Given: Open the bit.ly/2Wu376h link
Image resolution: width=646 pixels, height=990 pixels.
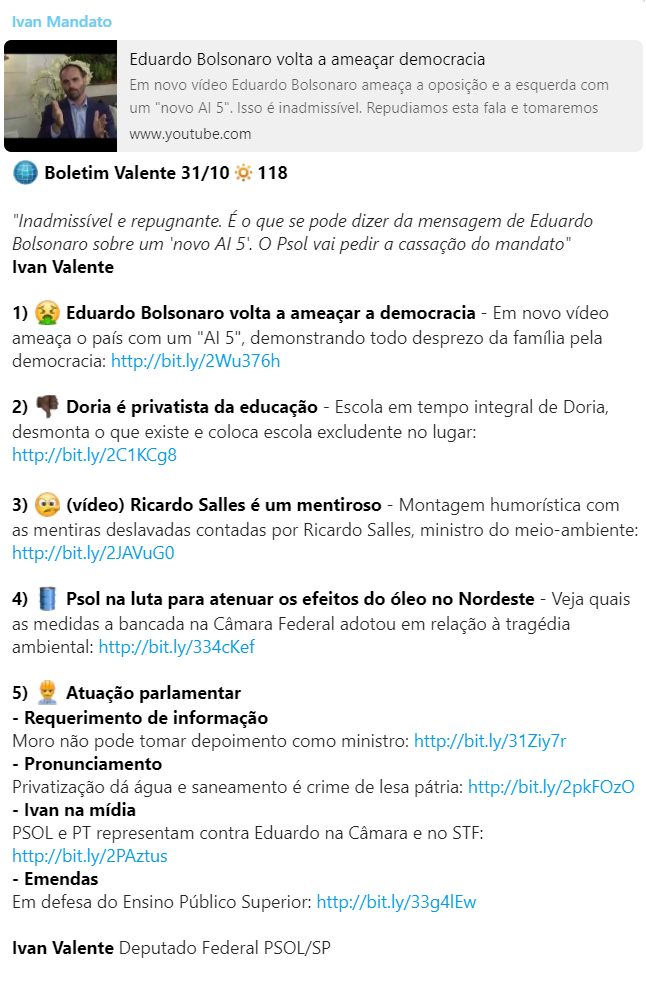Looking at the screenshot, I should (x=195, y=361).
